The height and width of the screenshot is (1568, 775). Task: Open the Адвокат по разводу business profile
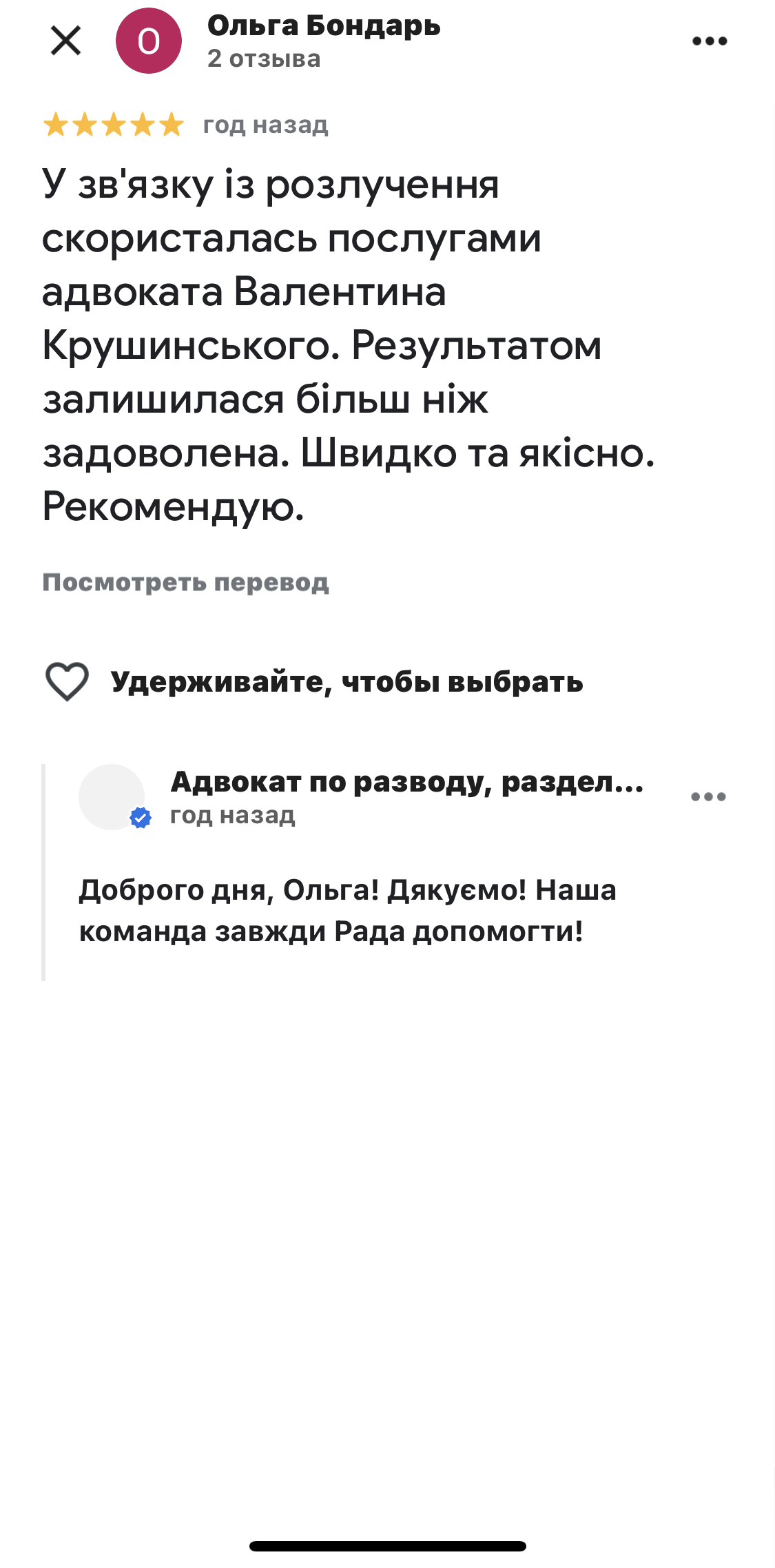pos(406,782)
